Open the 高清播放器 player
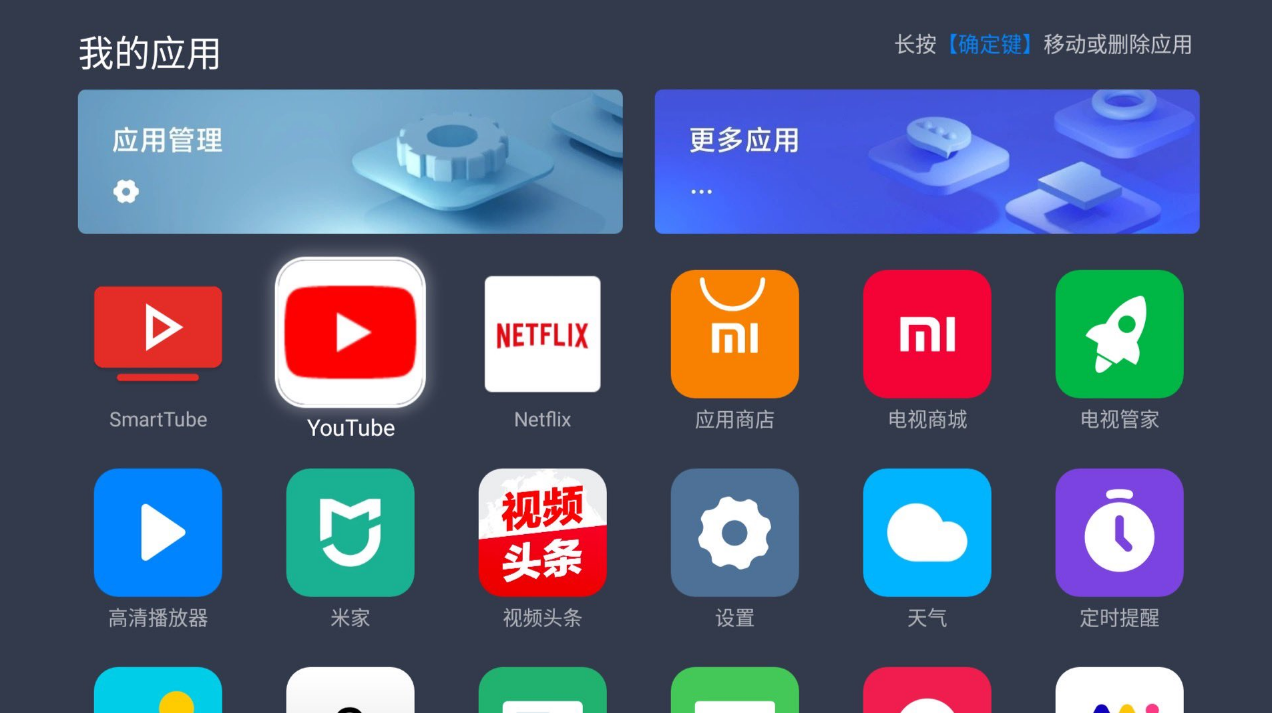Viewport: 1272px width, 713px height. pos(158,532)
